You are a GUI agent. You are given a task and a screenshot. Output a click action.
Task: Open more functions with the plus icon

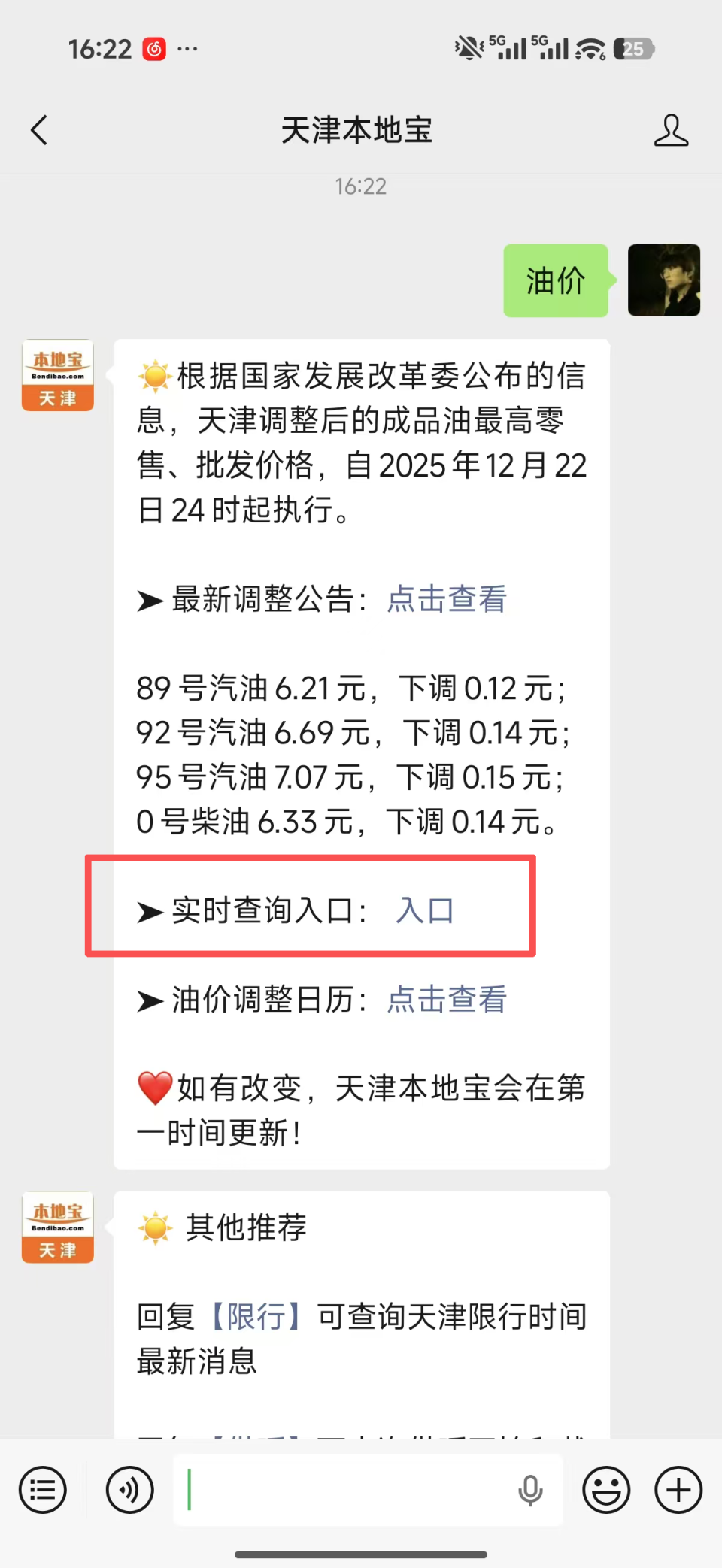click(677, 1489)
